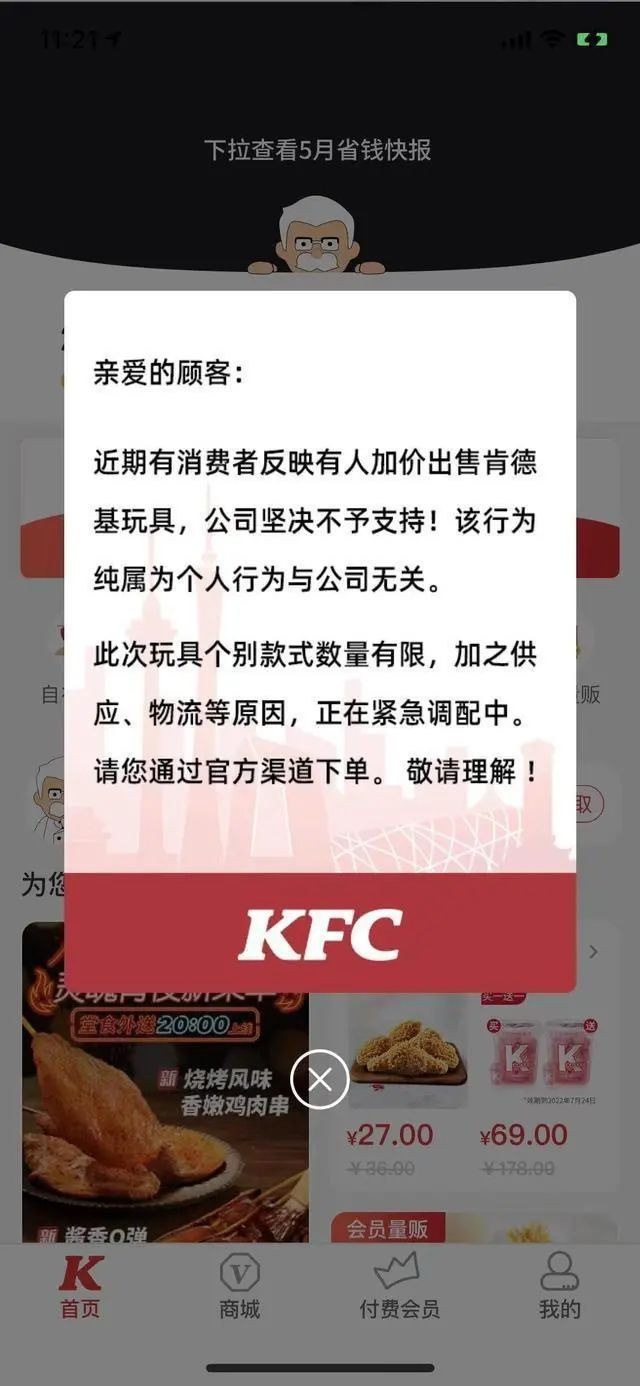
Task: Open the 付费会员 tab
Action: [399, 1287]
